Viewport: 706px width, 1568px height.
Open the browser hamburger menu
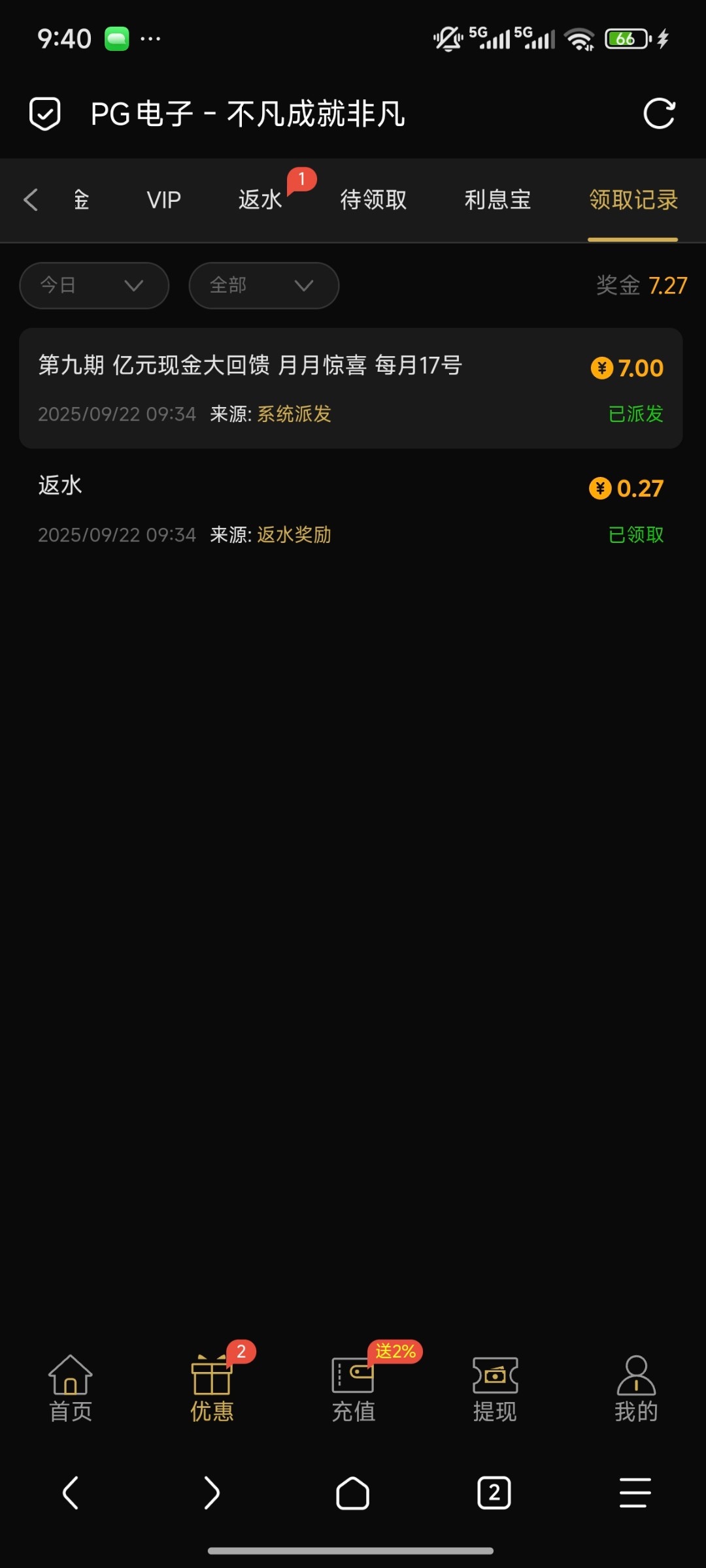pyautogui.click(x=635, y=1493)
